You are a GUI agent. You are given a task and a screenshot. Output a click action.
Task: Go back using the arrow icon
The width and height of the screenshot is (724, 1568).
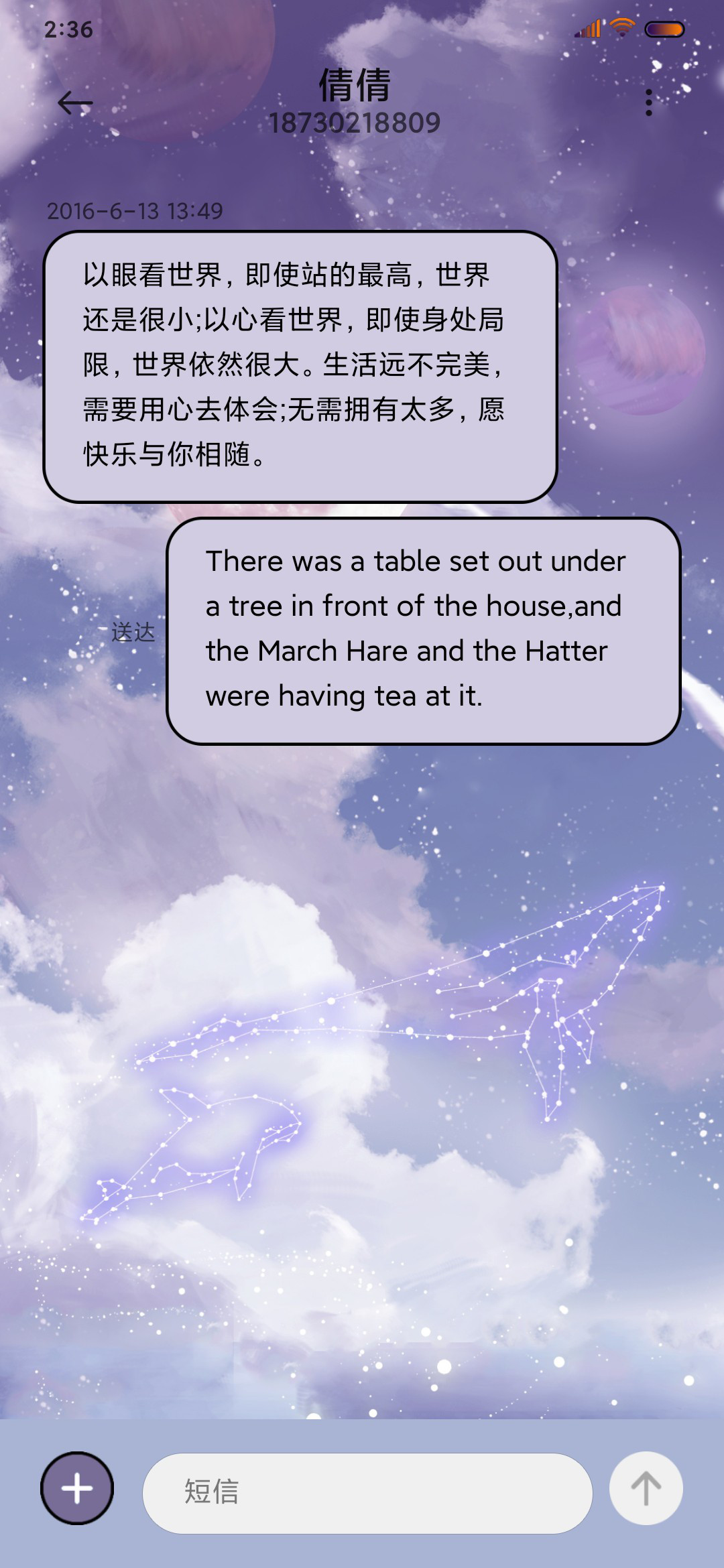(75, 103)
